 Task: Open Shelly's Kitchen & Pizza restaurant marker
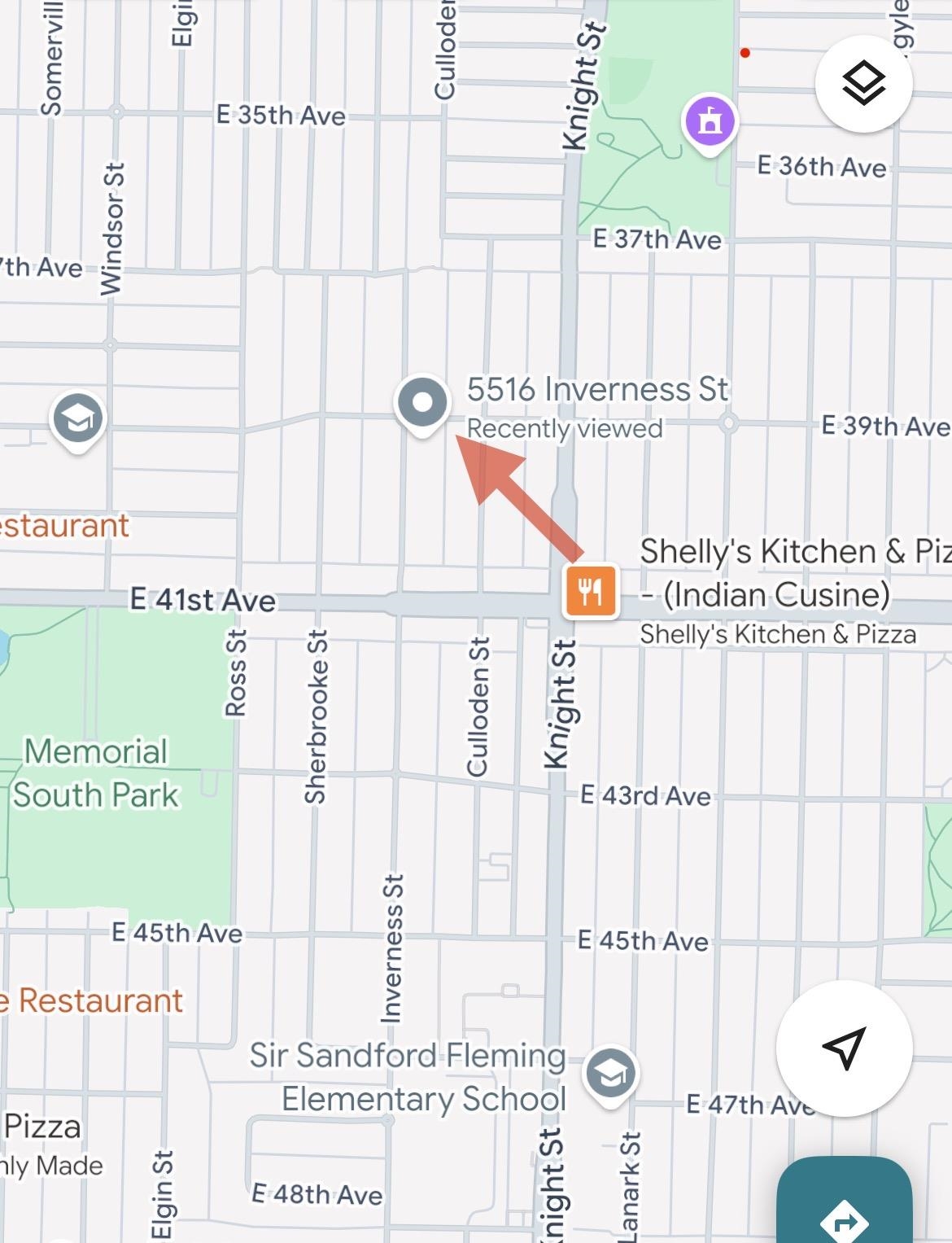592,590
